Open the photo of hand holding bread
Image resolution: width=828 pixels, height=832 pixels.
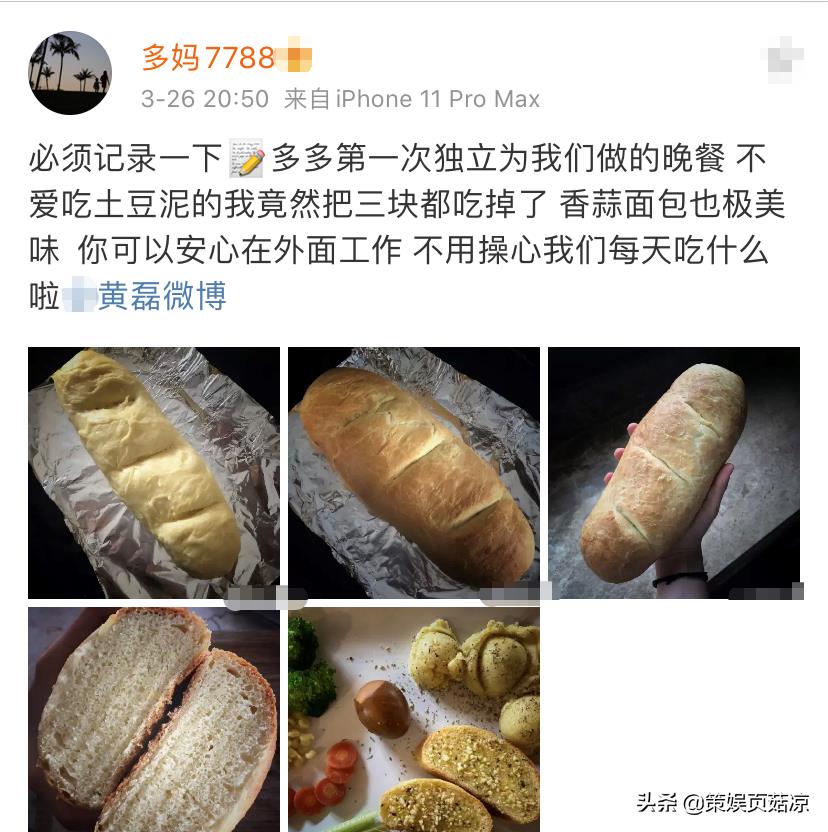[673, 472]
